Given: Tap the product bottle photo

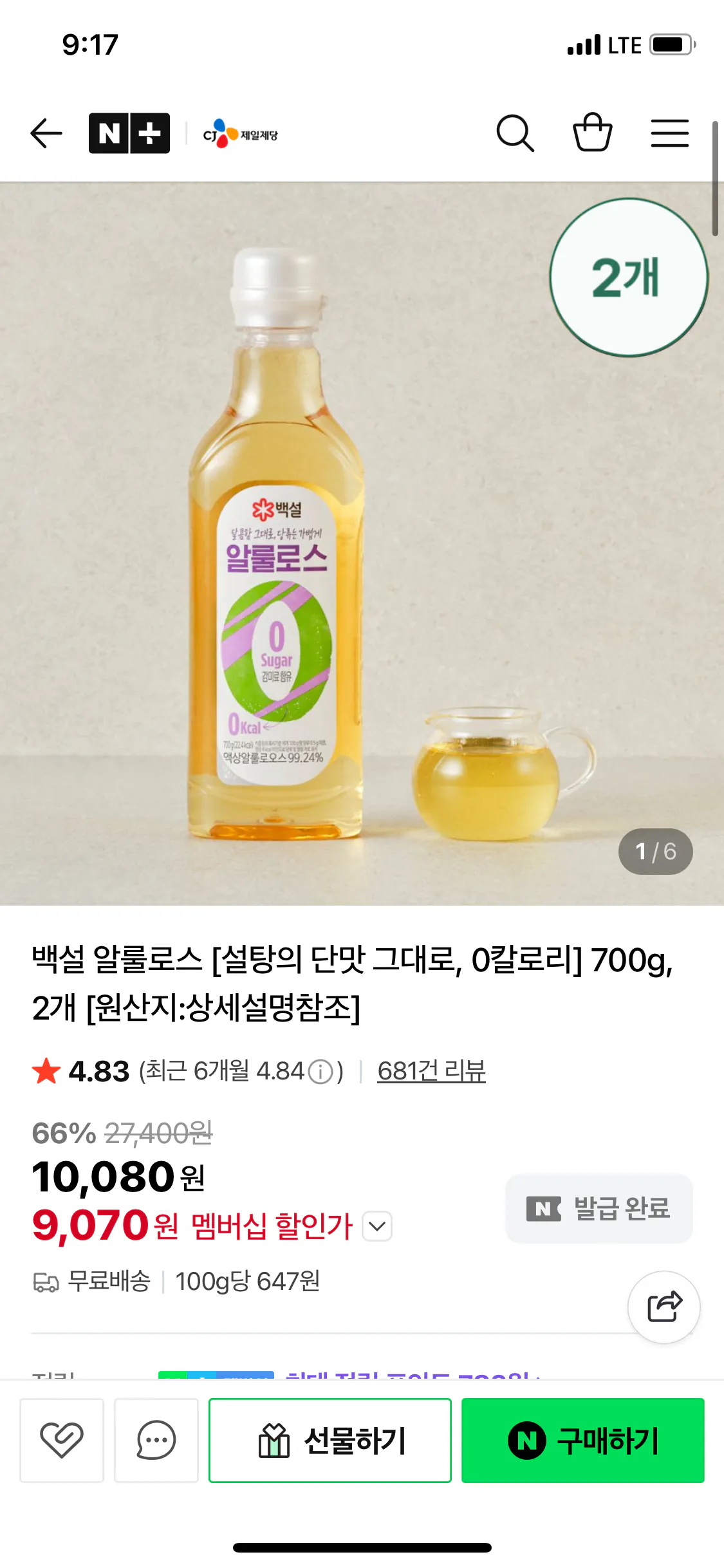Looking at the screenshot, I should [277, 547].
